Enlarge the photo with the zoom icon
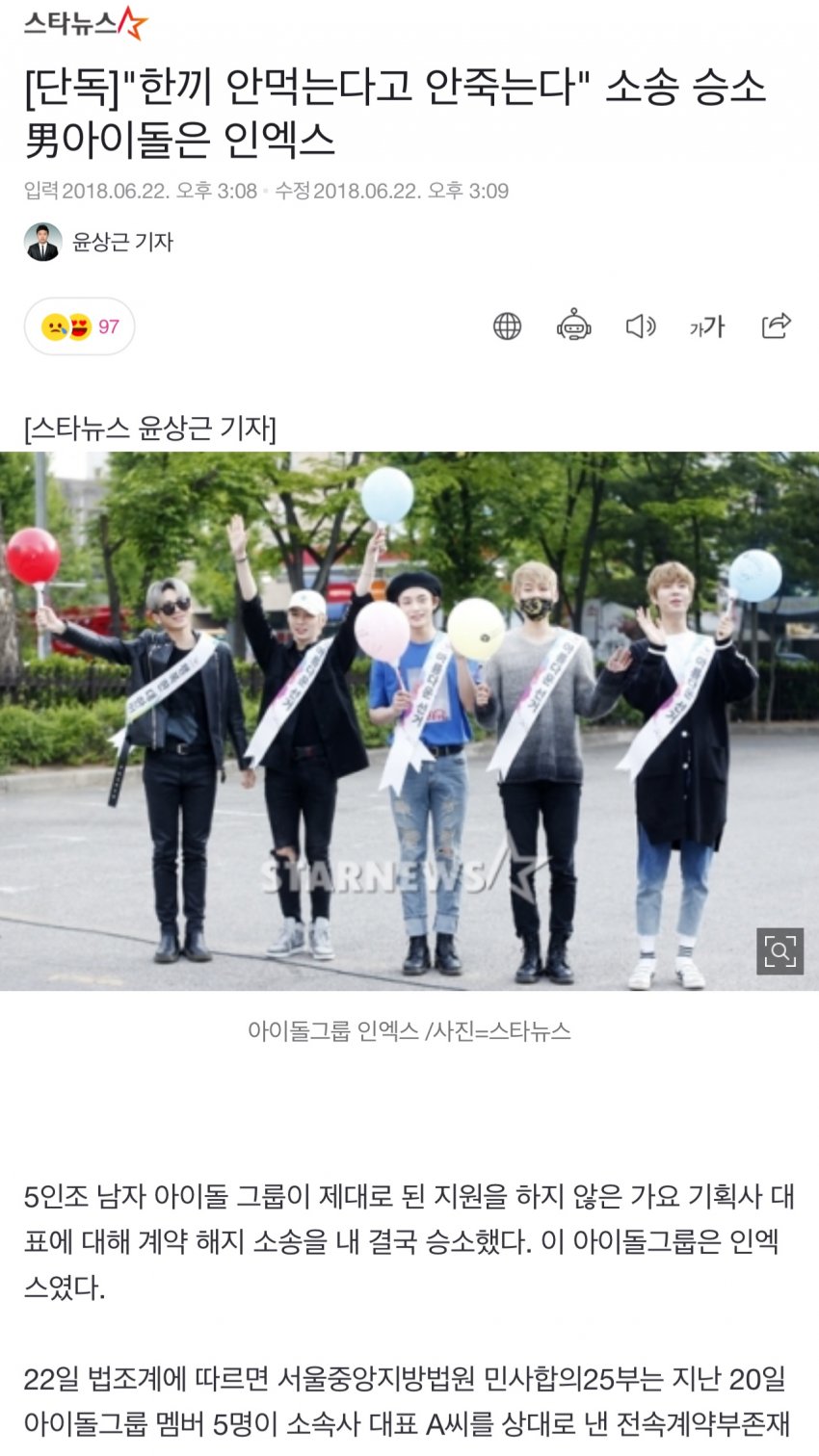 (x=780, y=951)
